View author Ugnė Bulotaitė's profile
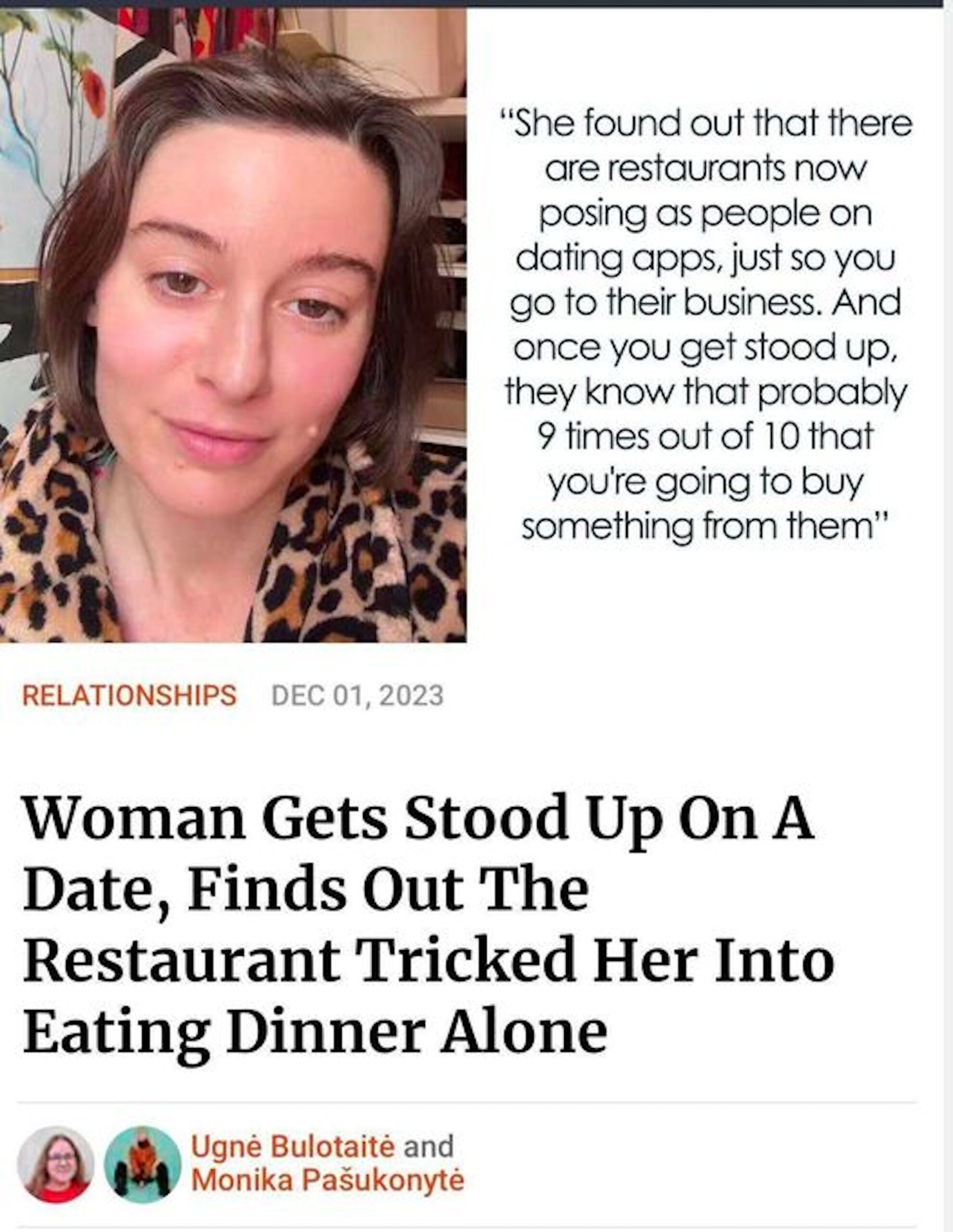The image size is (953, 1232). pyautogui.click(x=292, y=1147)
